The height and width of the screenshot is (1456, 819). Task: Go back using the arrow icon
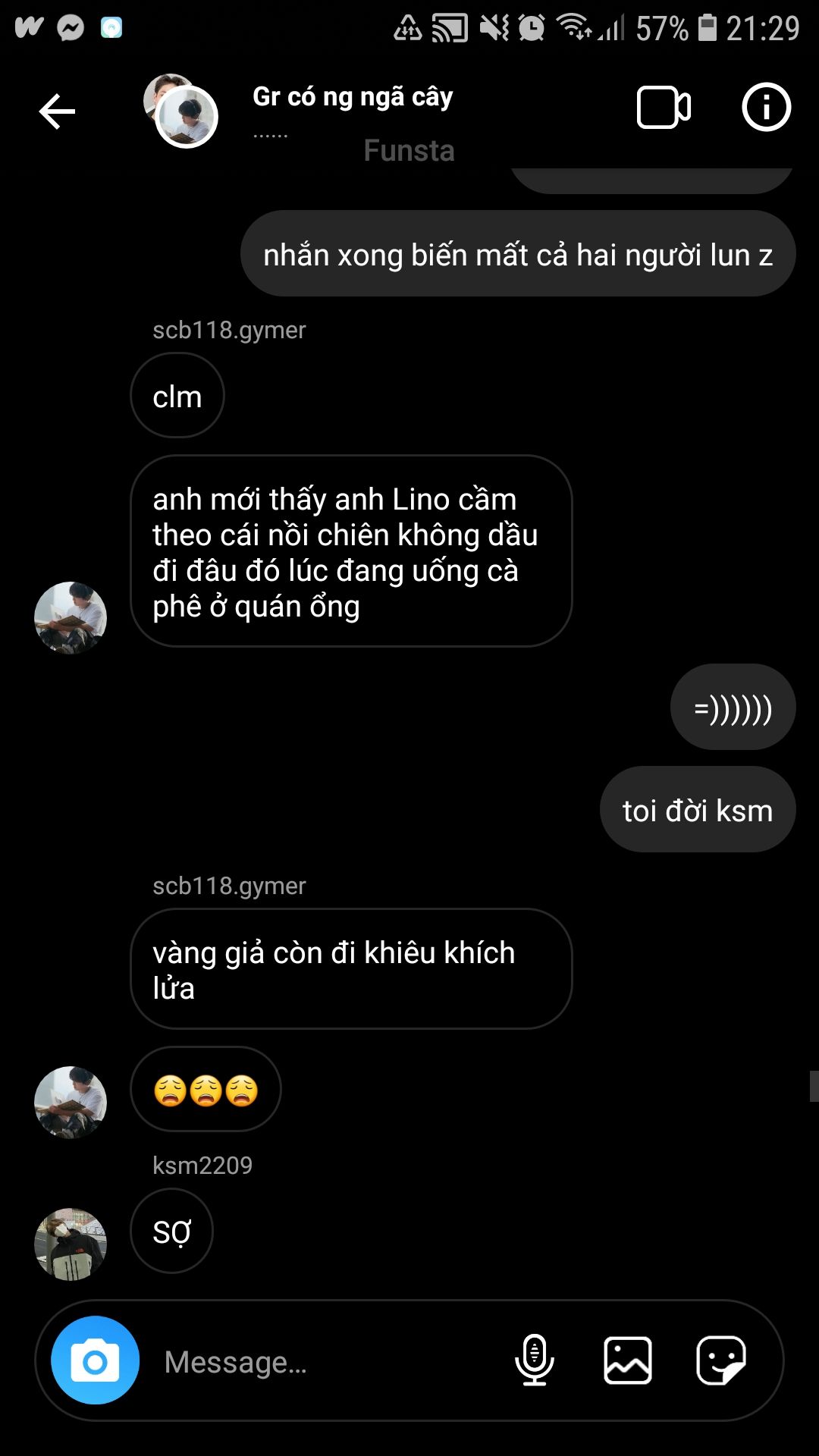(x=57, y=111)
